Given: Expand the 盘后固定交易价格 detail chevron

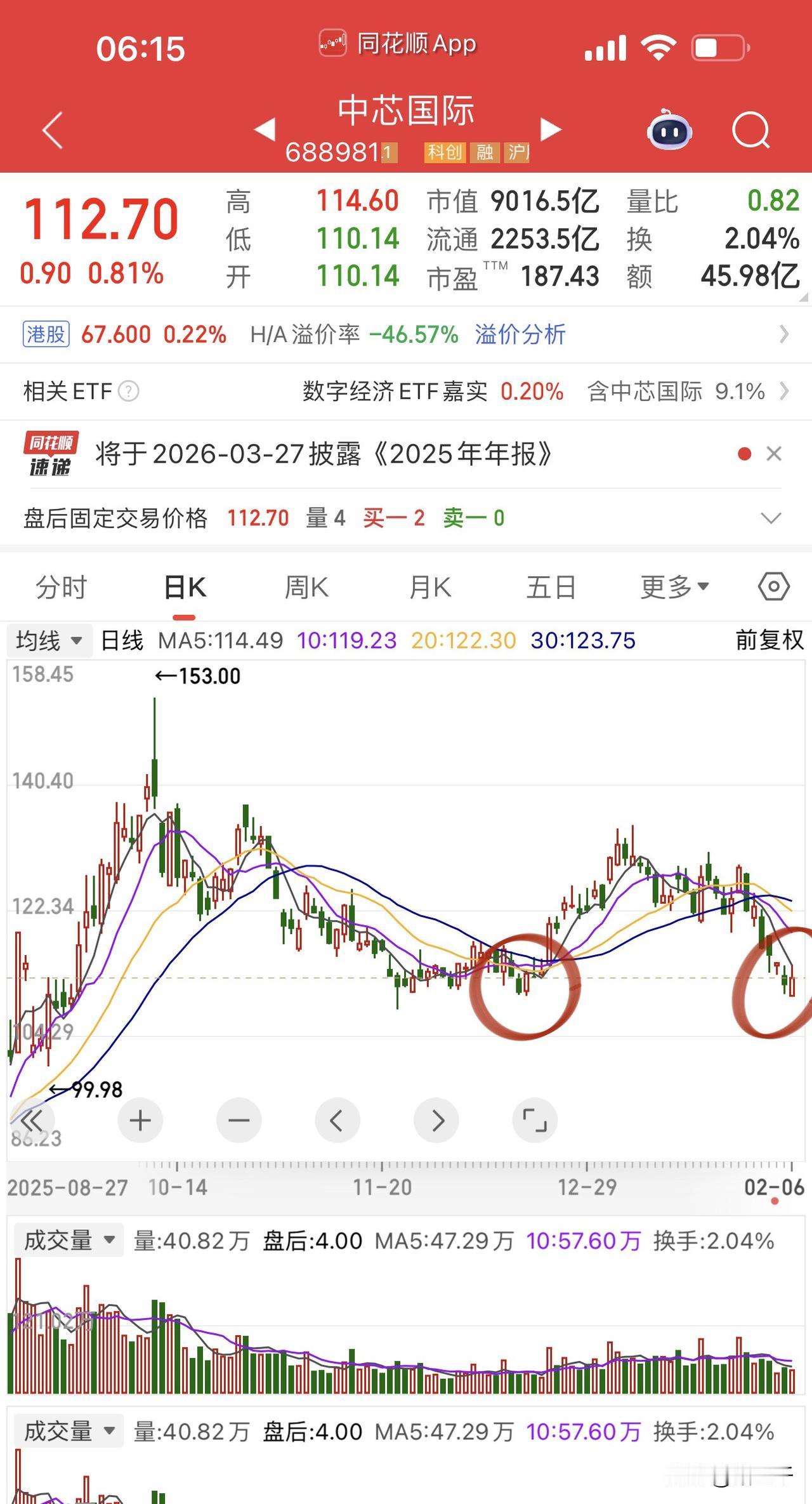Looking at the screenshot, I should coord(769,518).
